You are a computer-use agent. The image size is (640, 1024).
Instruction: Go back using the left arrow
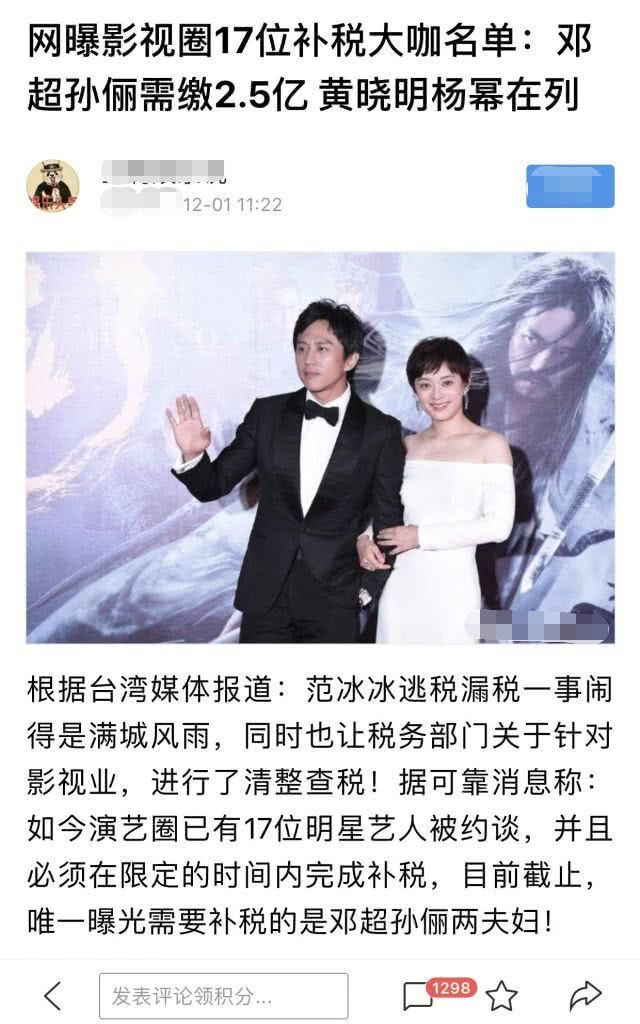click(x=52, y=994)
